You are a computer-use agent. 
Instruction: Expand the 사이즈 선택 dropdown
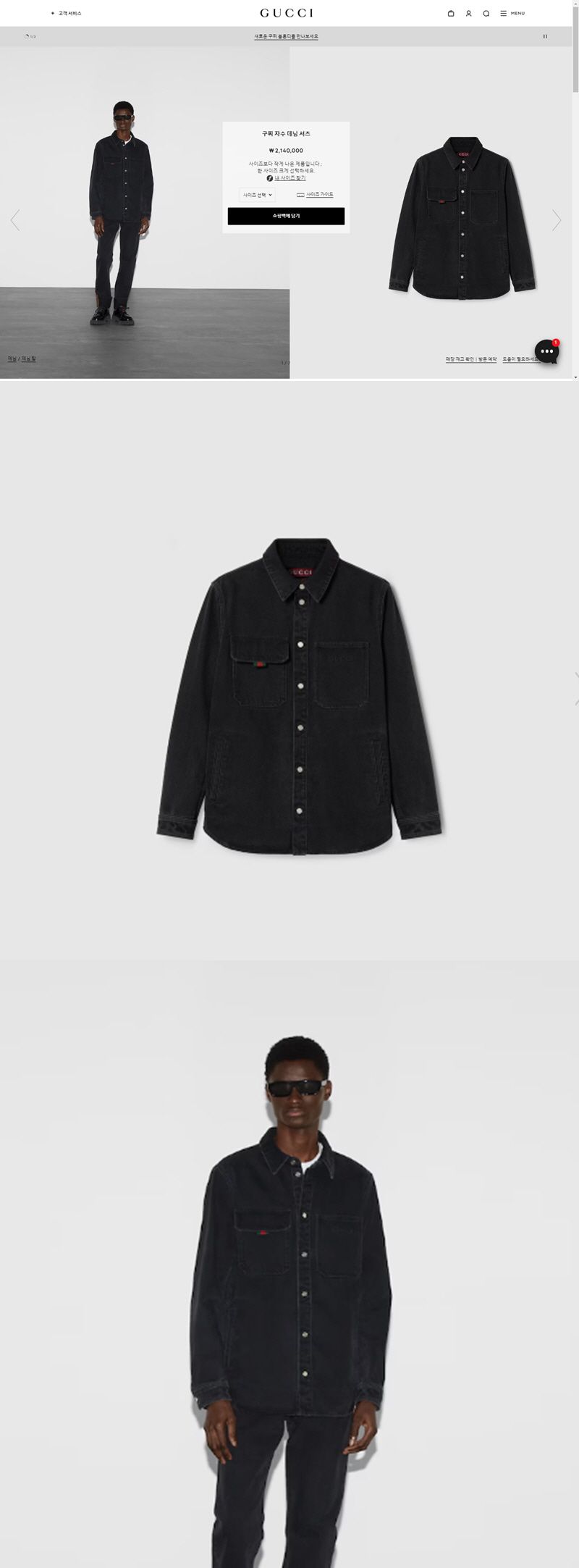257,195
